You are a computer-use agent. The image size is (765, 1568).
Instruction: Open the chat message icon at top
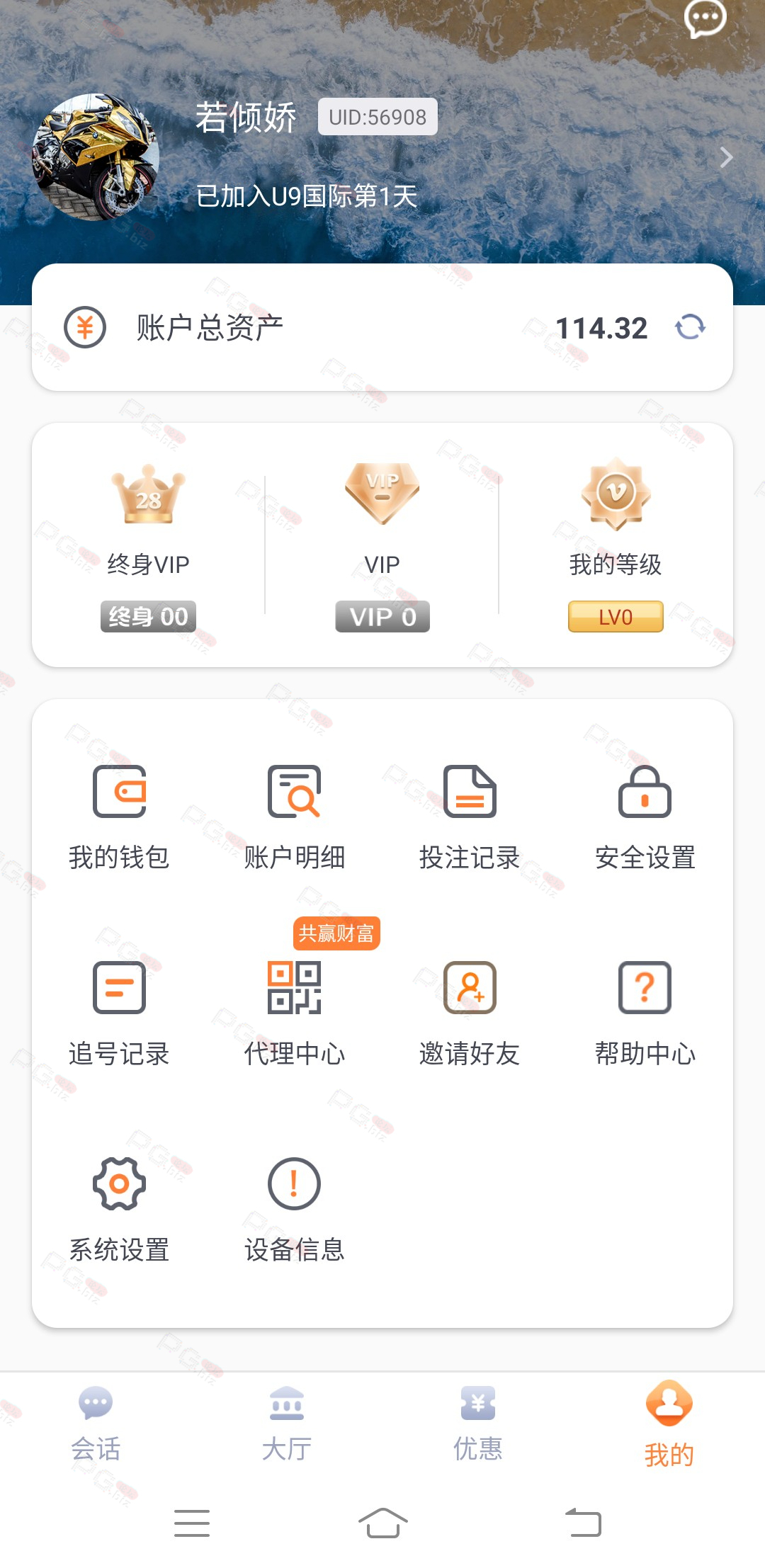tap(705, 19)
